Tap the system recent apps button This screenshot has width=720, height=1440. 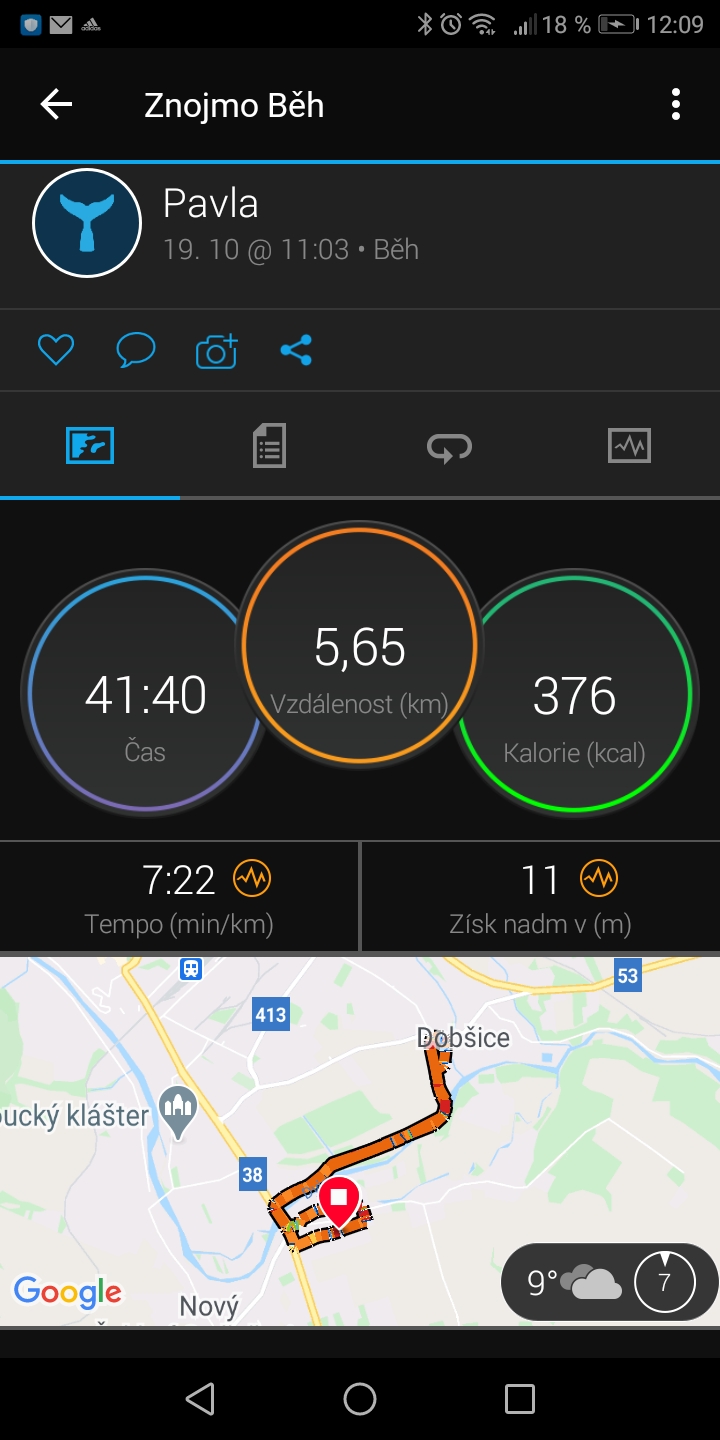coord(520,1398)
